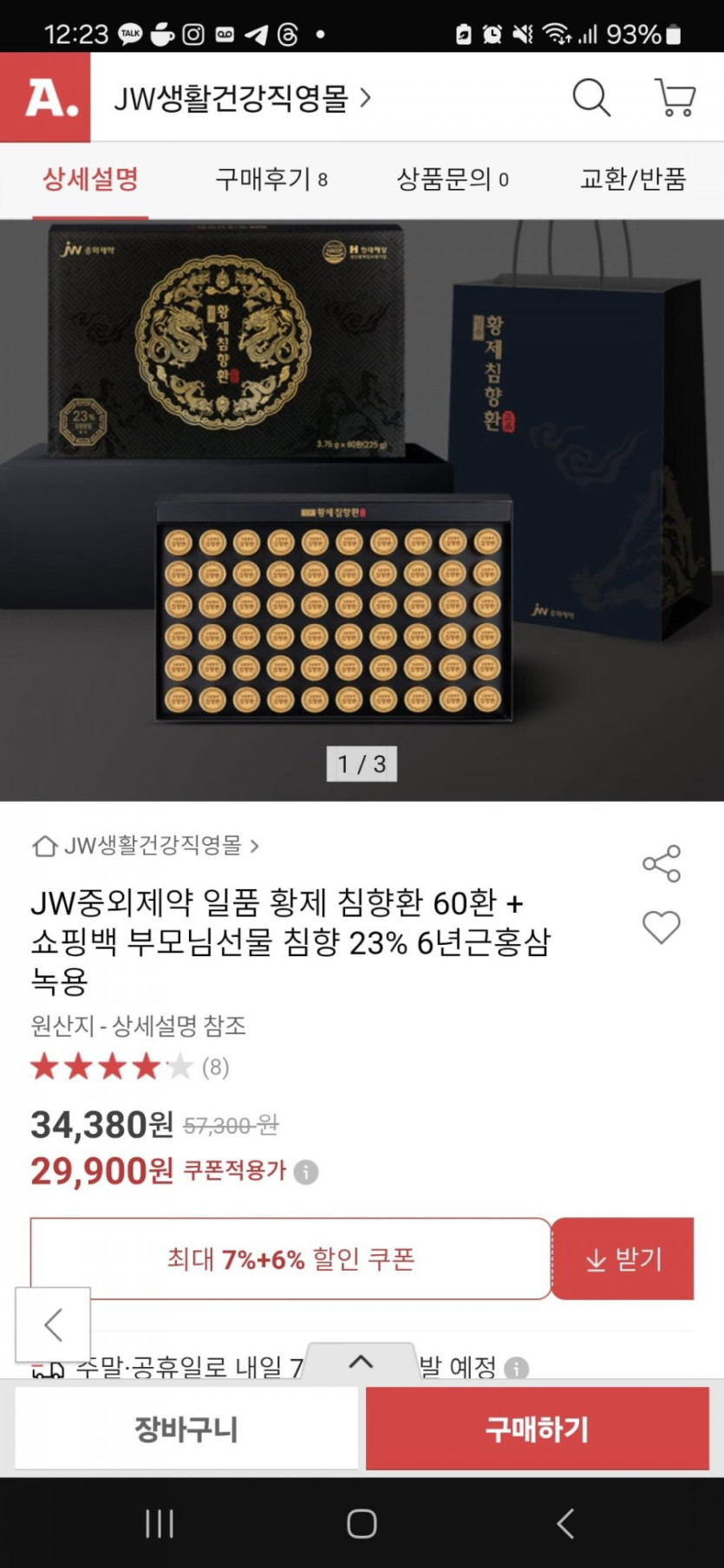Viewport: 724px width, 1568px height.
Task: Add item to cart with 장바구니
Action: coord(186,1428)
